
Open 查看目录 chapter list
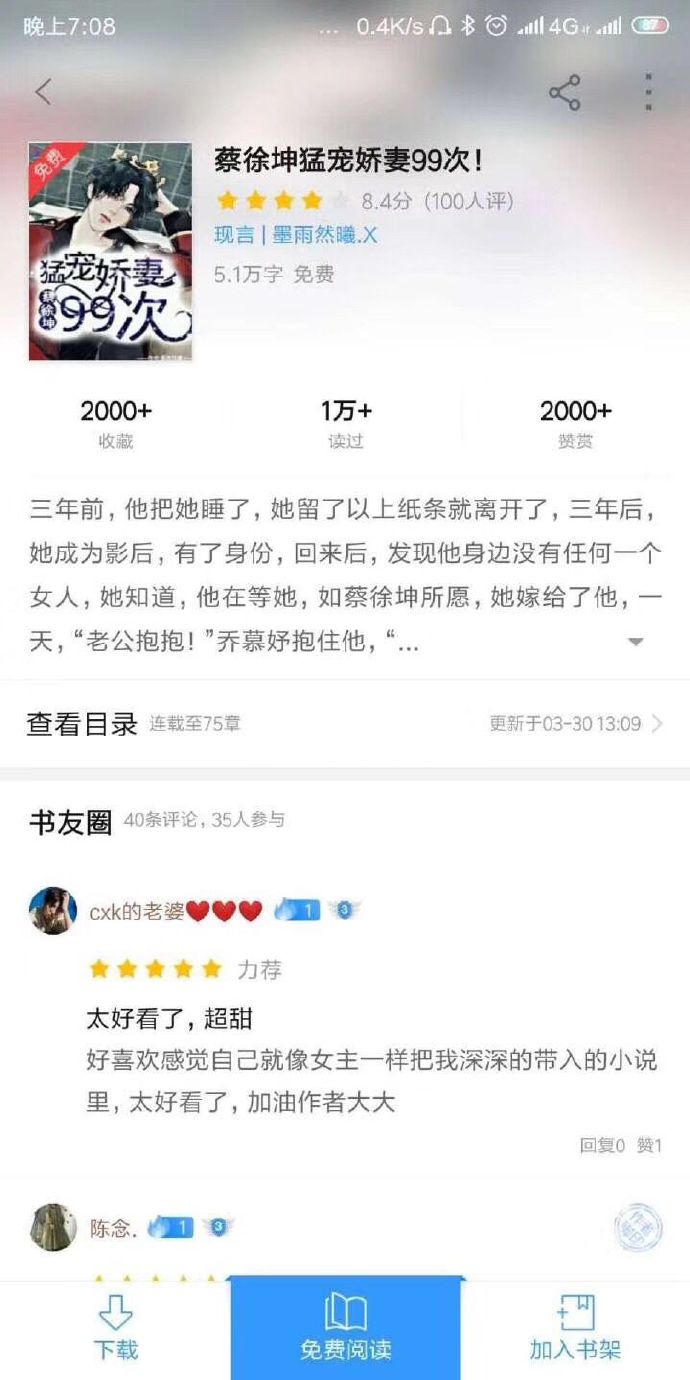tap(82, 723)
